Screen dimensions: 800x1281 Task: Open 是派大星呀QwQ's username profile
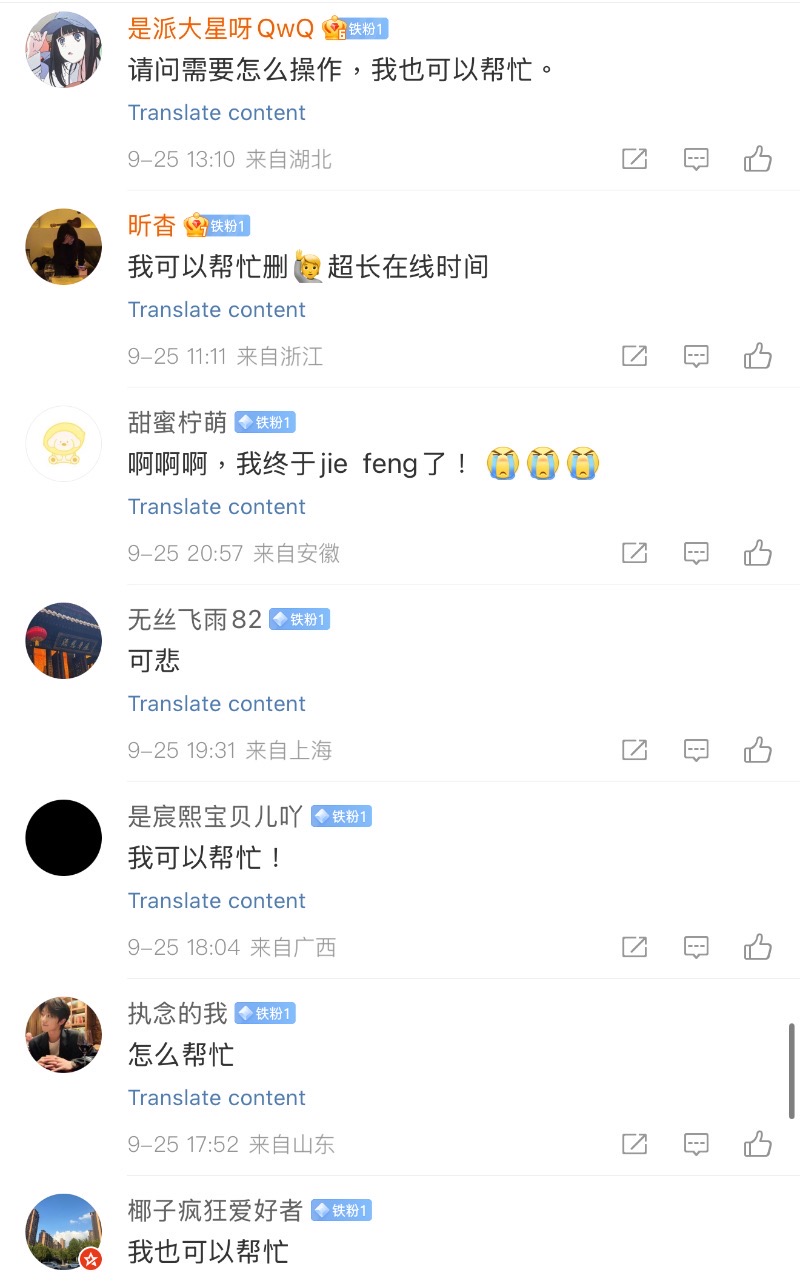point(220,28)
